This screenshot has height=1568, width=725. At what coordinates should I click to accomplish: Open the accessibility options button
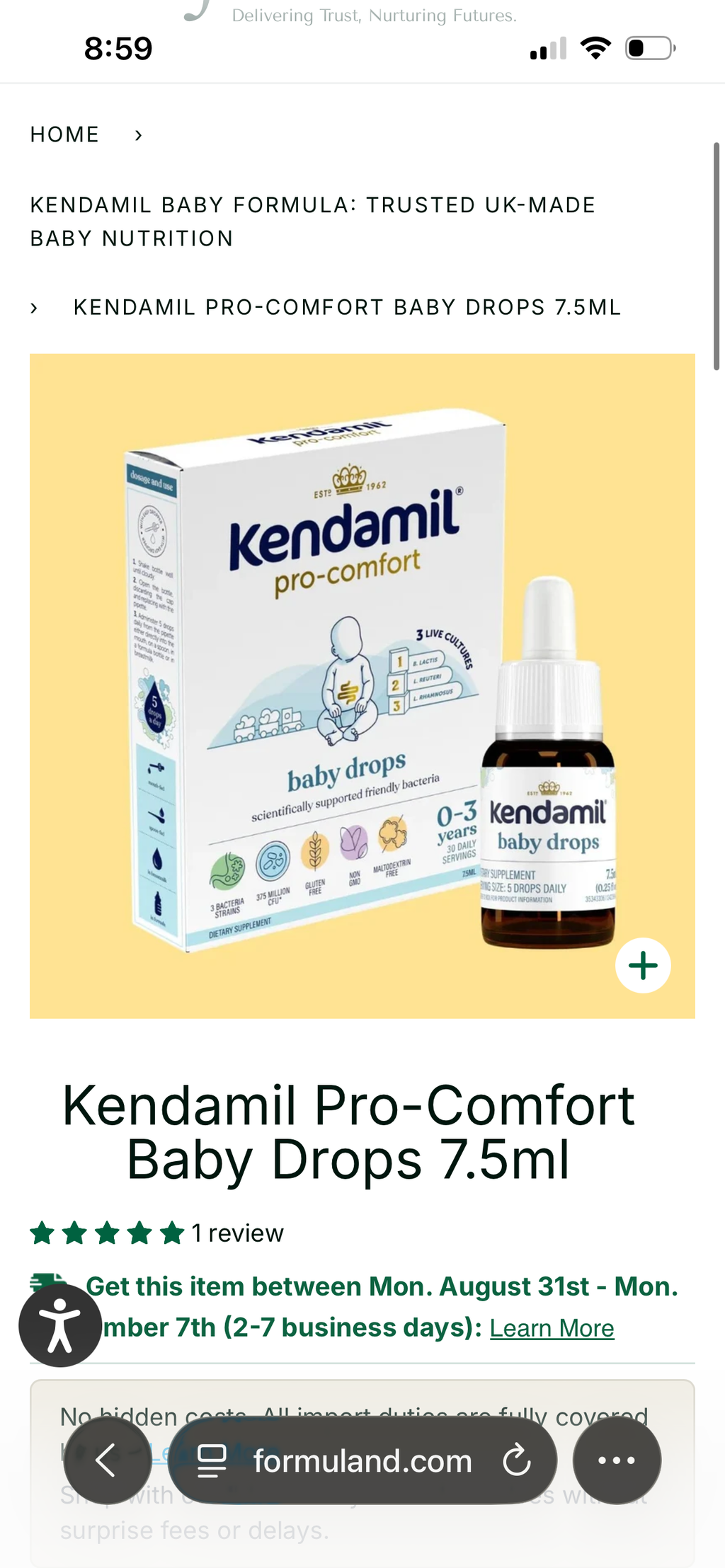click(x=60, y=1325)
